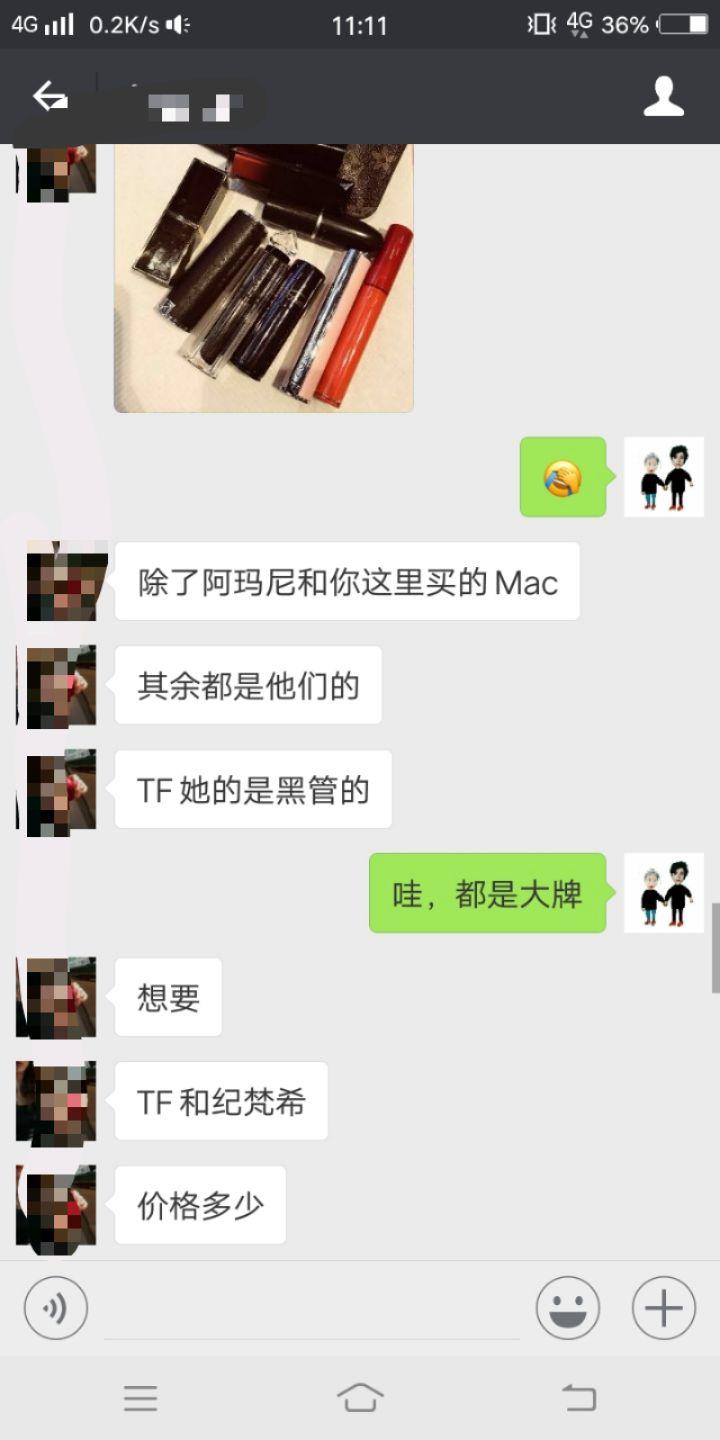This screenshot has width=720, height=1440.
Task: Go to the system home screen
Action: pos(360,1397)
